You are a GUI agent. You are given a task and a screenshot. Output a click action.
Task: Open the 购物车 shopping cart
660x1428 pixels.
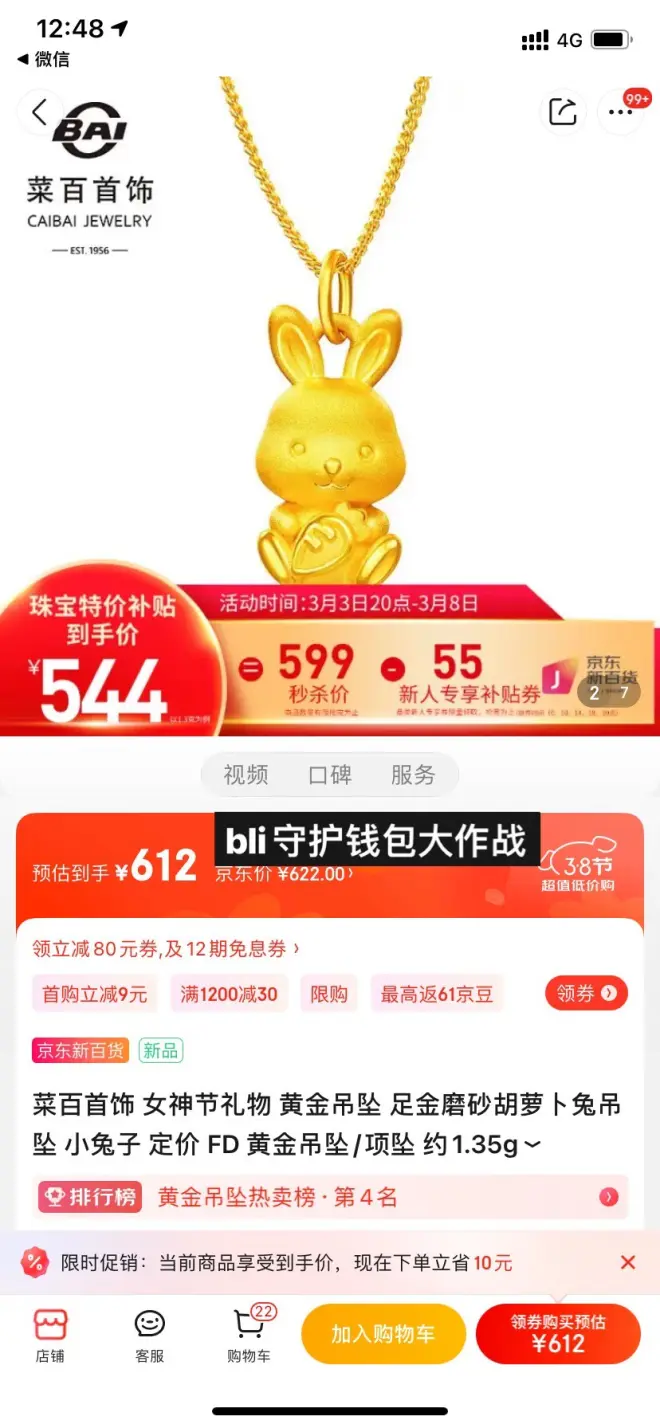[x=249, y=1334]
